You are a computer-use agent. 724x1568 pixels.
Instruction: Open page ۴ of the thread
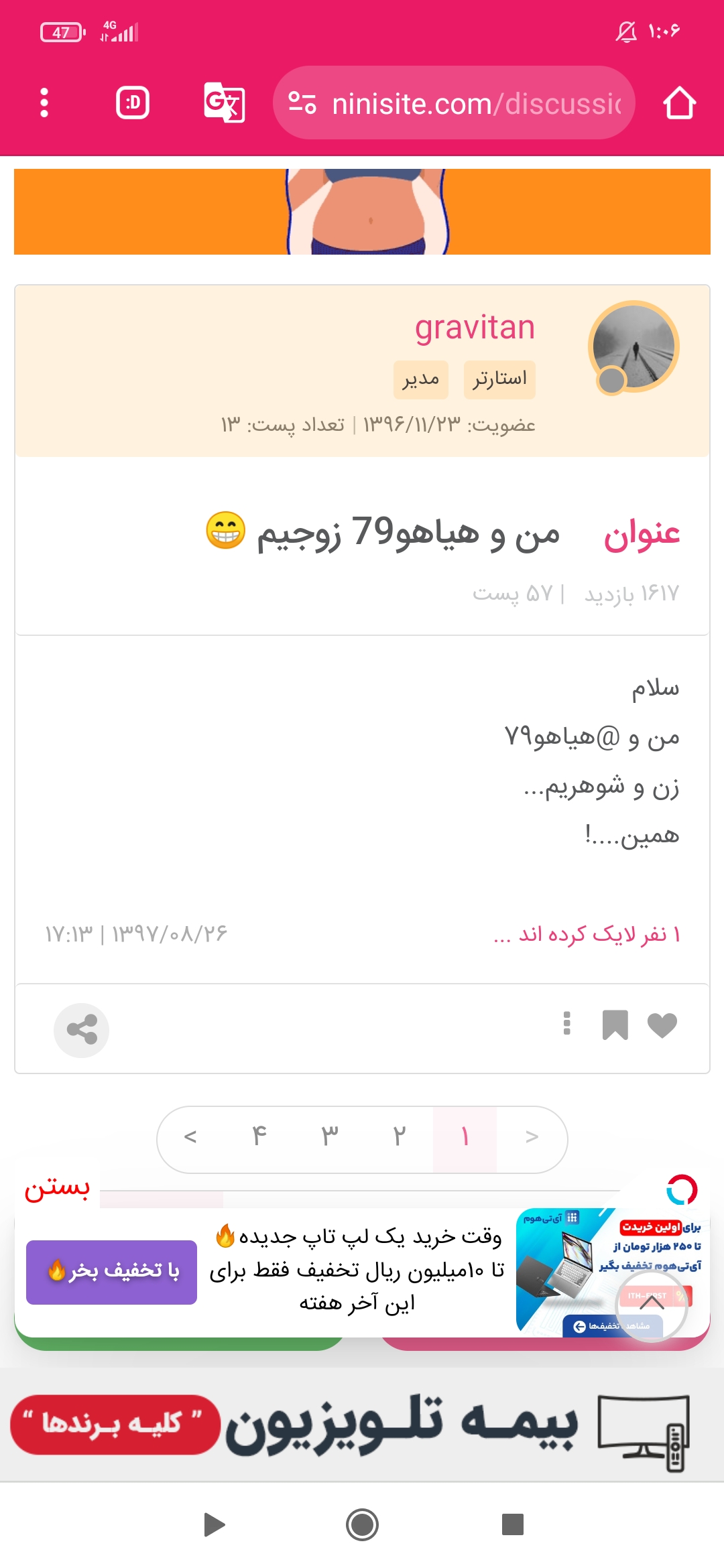259,1136
